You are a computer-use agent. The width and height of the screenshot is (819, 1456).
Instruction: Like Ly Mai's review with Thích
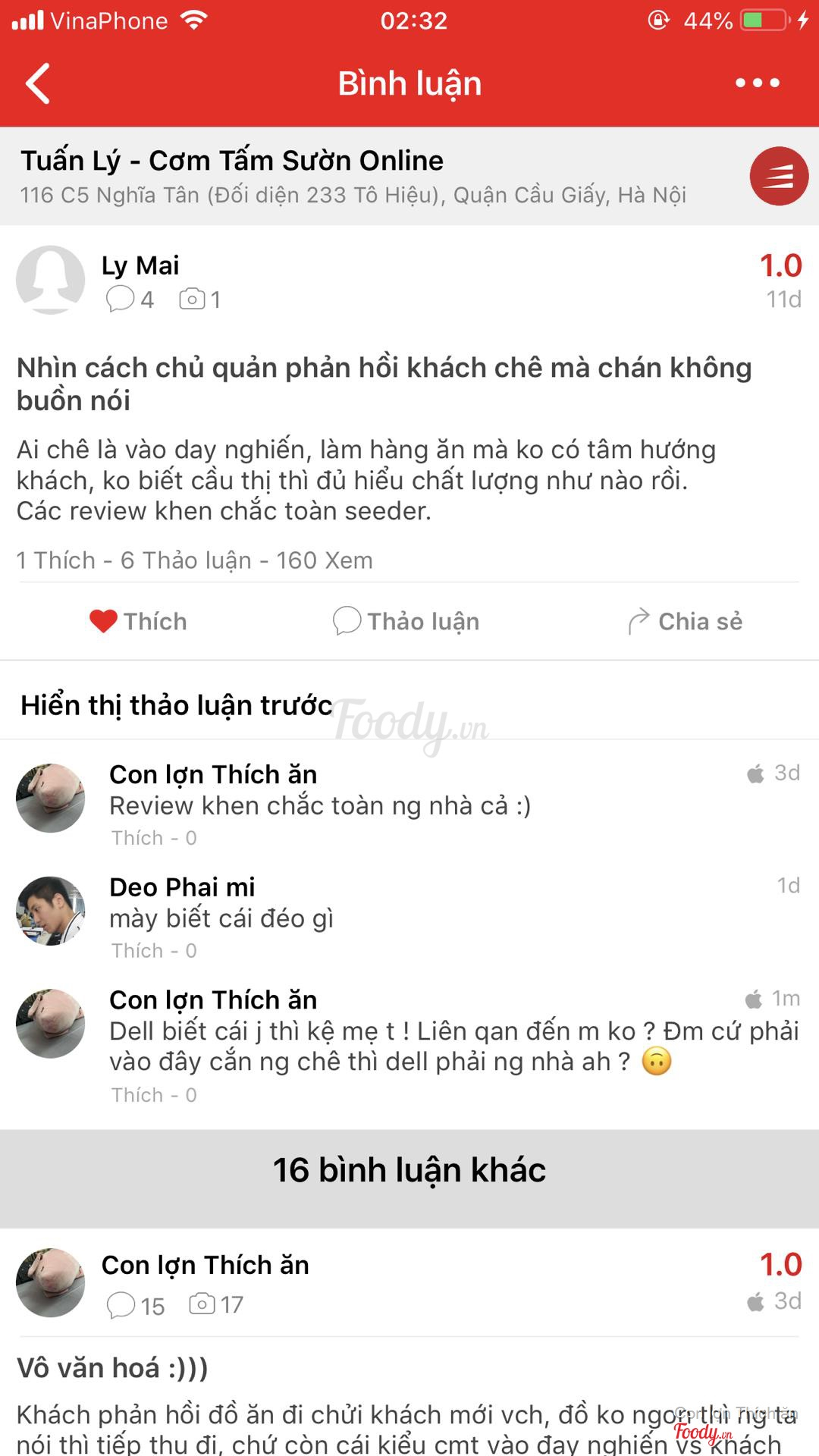[x=138, y=621]
